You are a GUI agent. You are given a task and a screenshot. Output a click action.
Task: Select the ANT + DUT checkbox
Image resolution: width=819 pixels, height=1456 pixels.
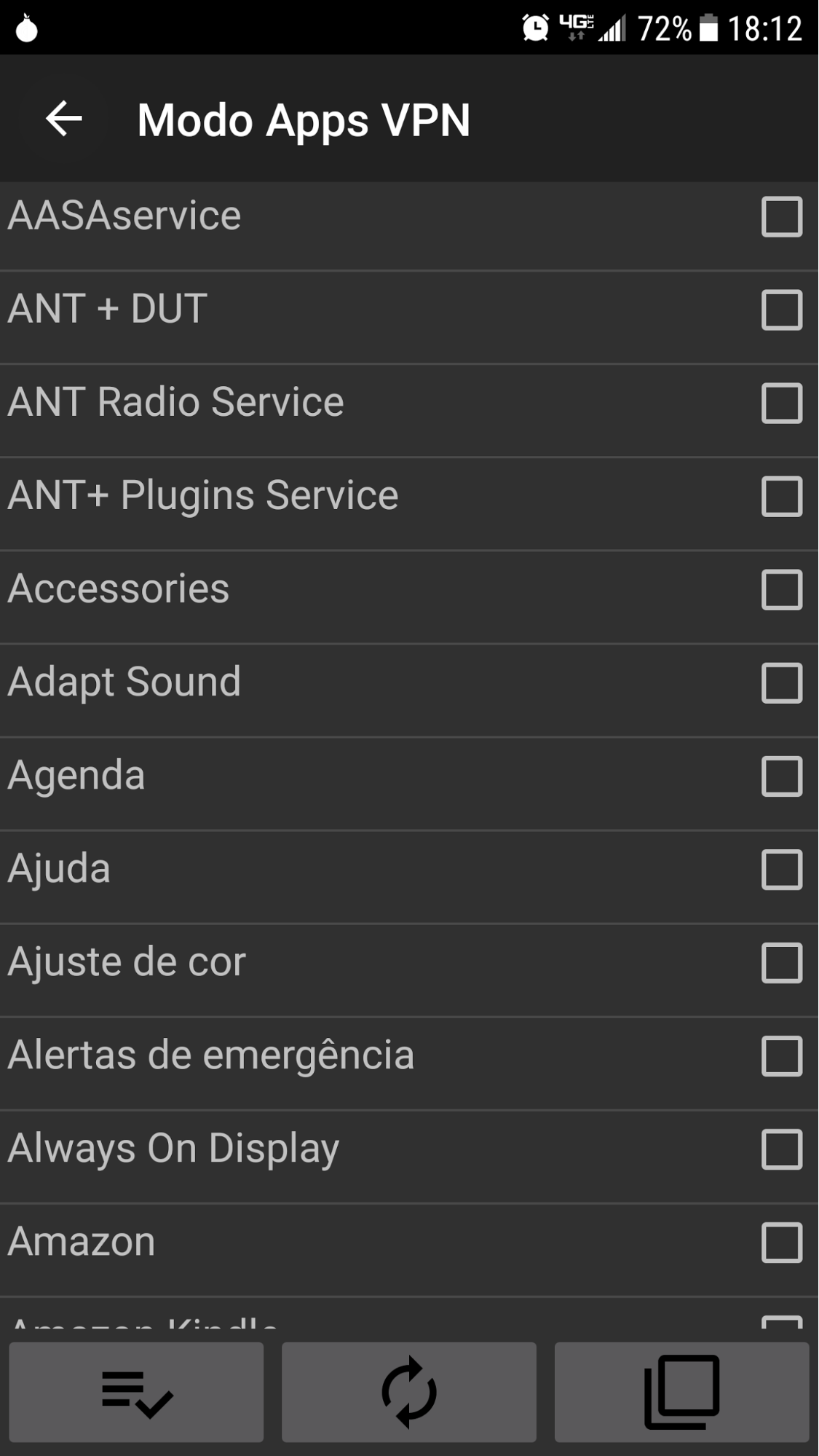[x=782, y=310]
